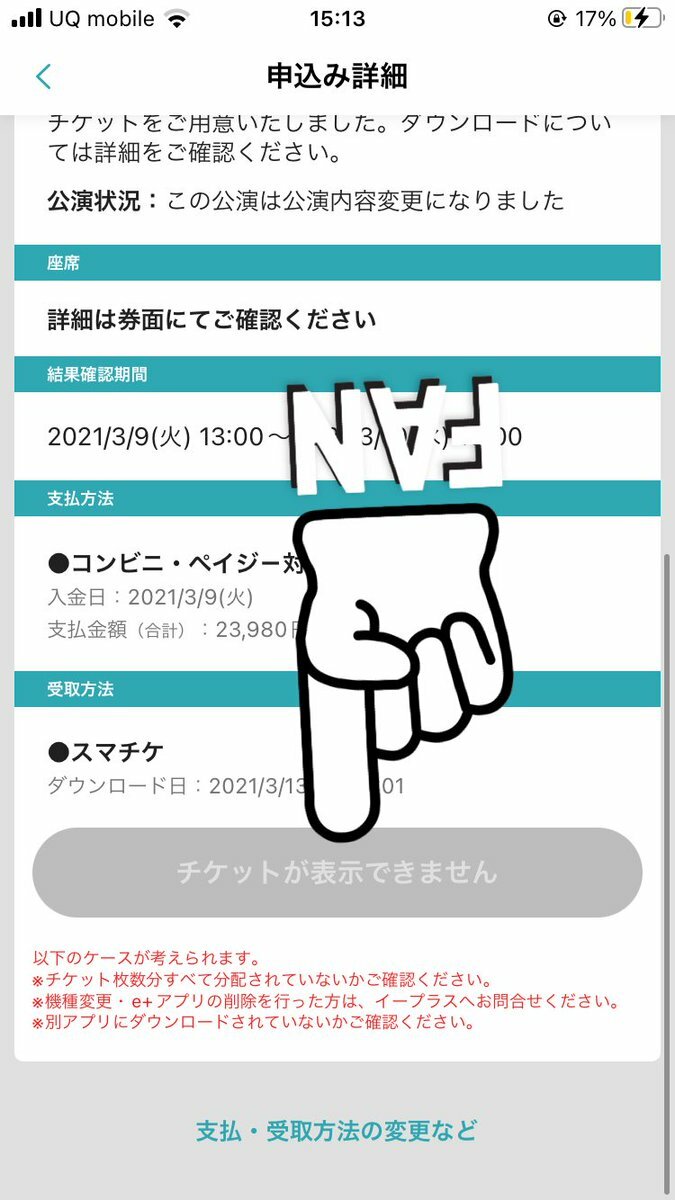Go back using the top-left arrow

pos(43,77)
